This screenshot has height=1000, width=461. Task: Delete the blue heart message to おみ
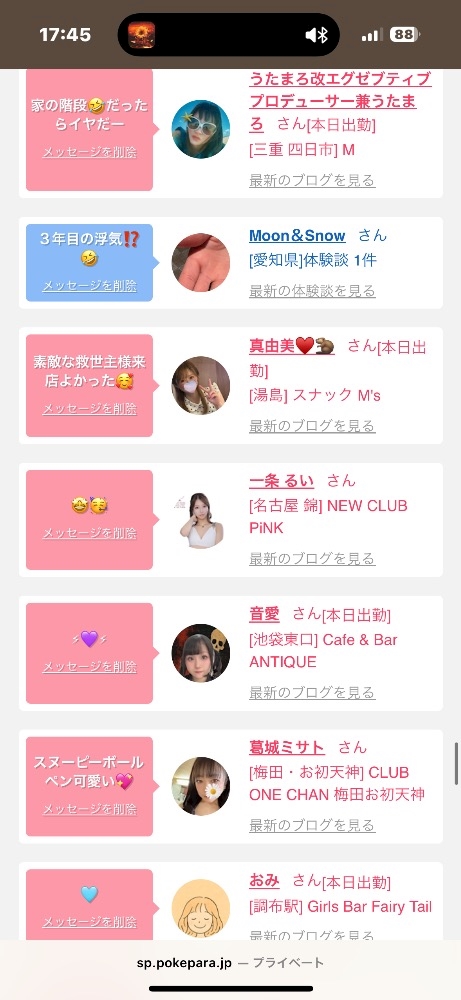click(89, 922)
